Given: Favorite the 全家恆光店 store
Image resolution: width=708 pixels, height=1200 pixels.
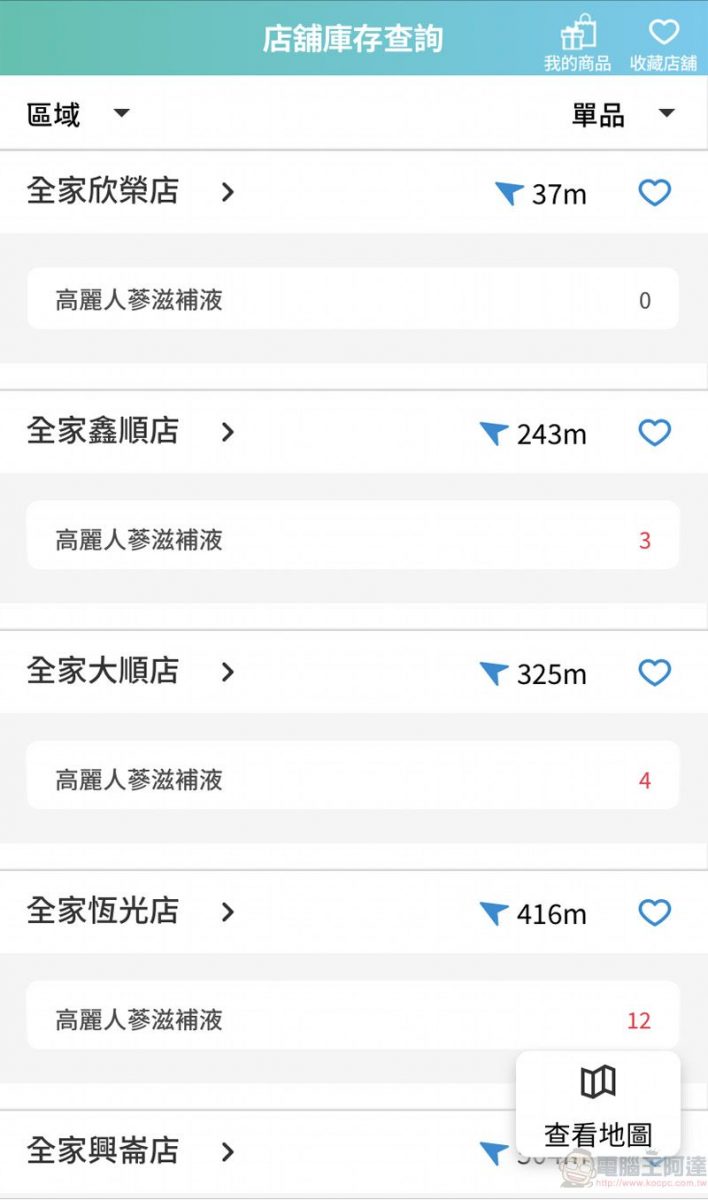Looking at the screenshot, I should tap(654, 912).
